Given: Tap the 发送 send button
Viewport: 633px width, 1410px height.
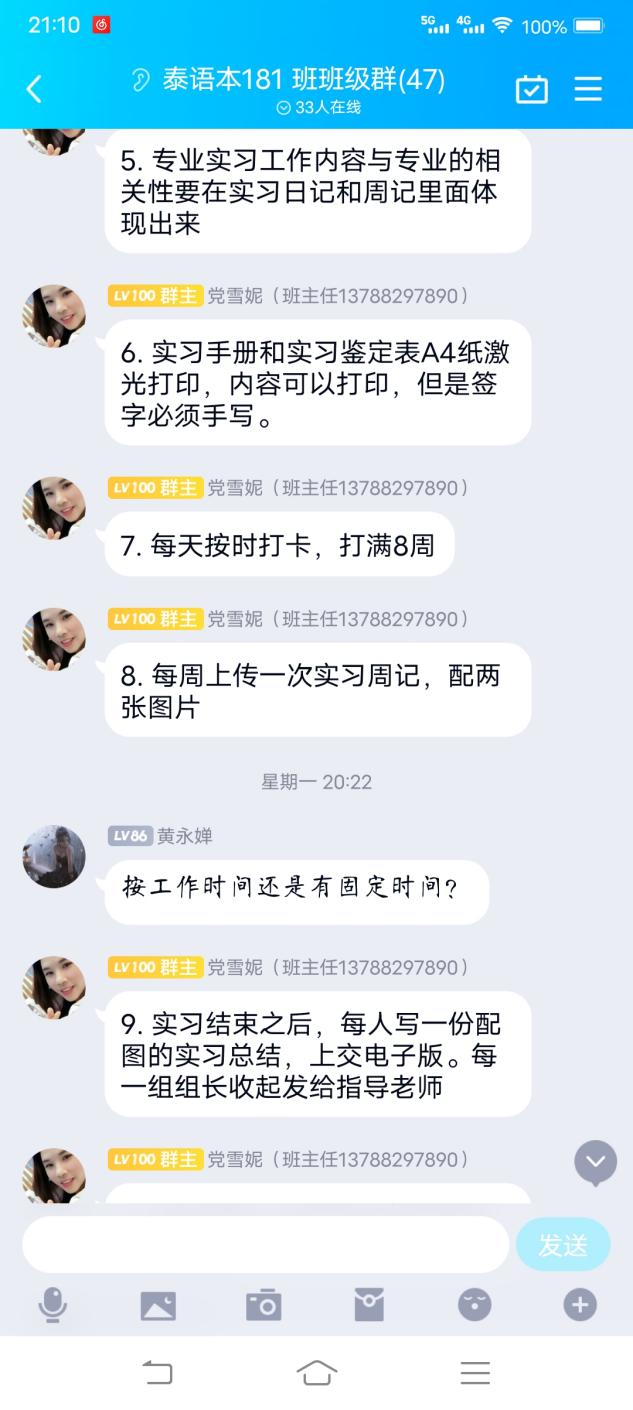Looking at the screenshot, I should (563, 1245).
